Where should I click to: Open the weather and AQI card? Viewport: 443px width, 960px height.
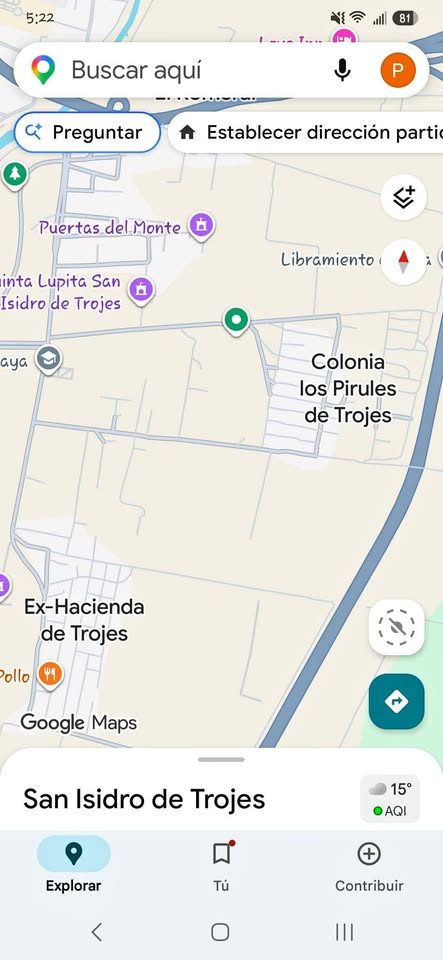390,798
